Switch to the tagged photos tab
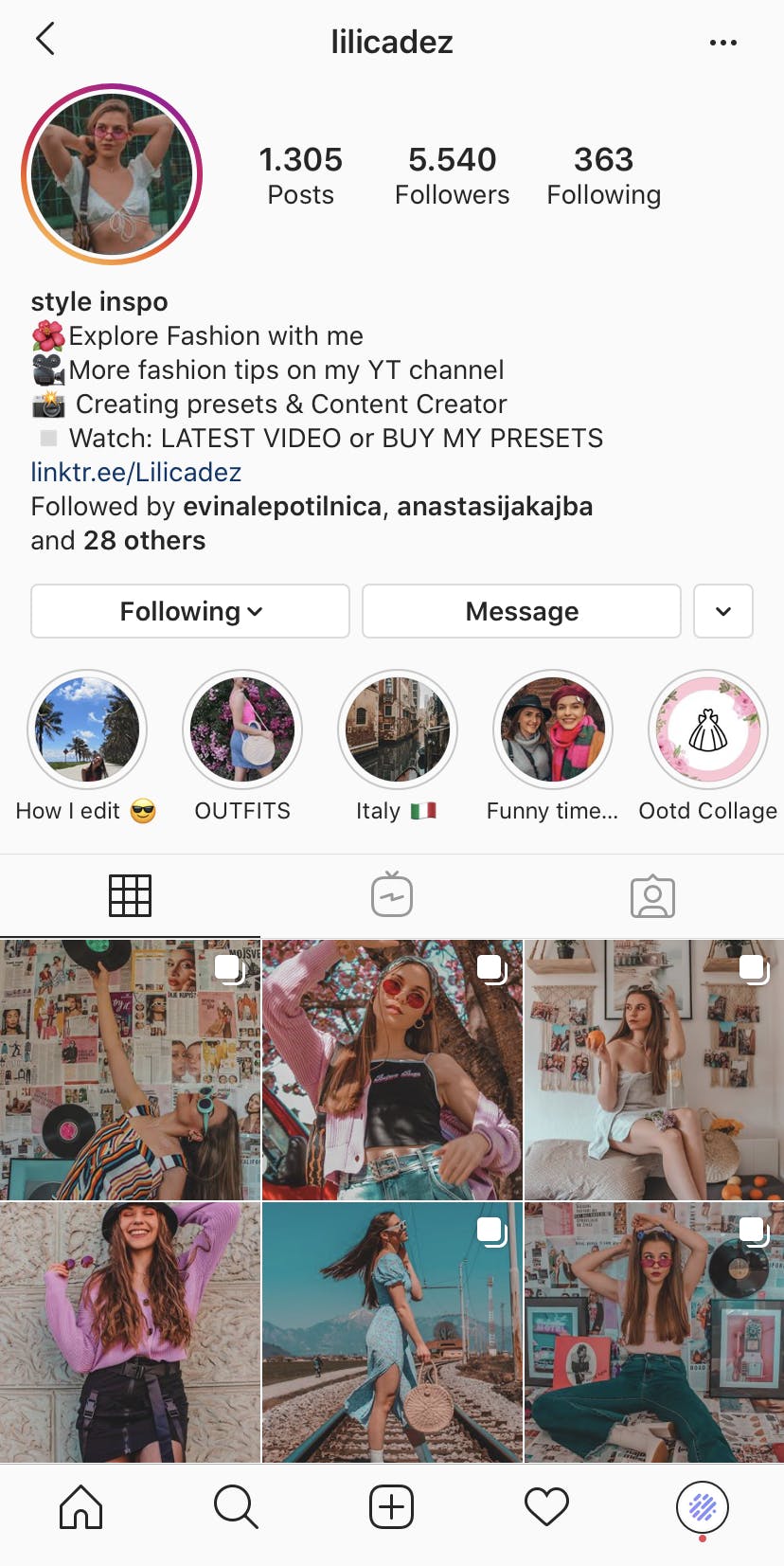The width and height of the screenshot is (784, 1566). click(653, 896)
